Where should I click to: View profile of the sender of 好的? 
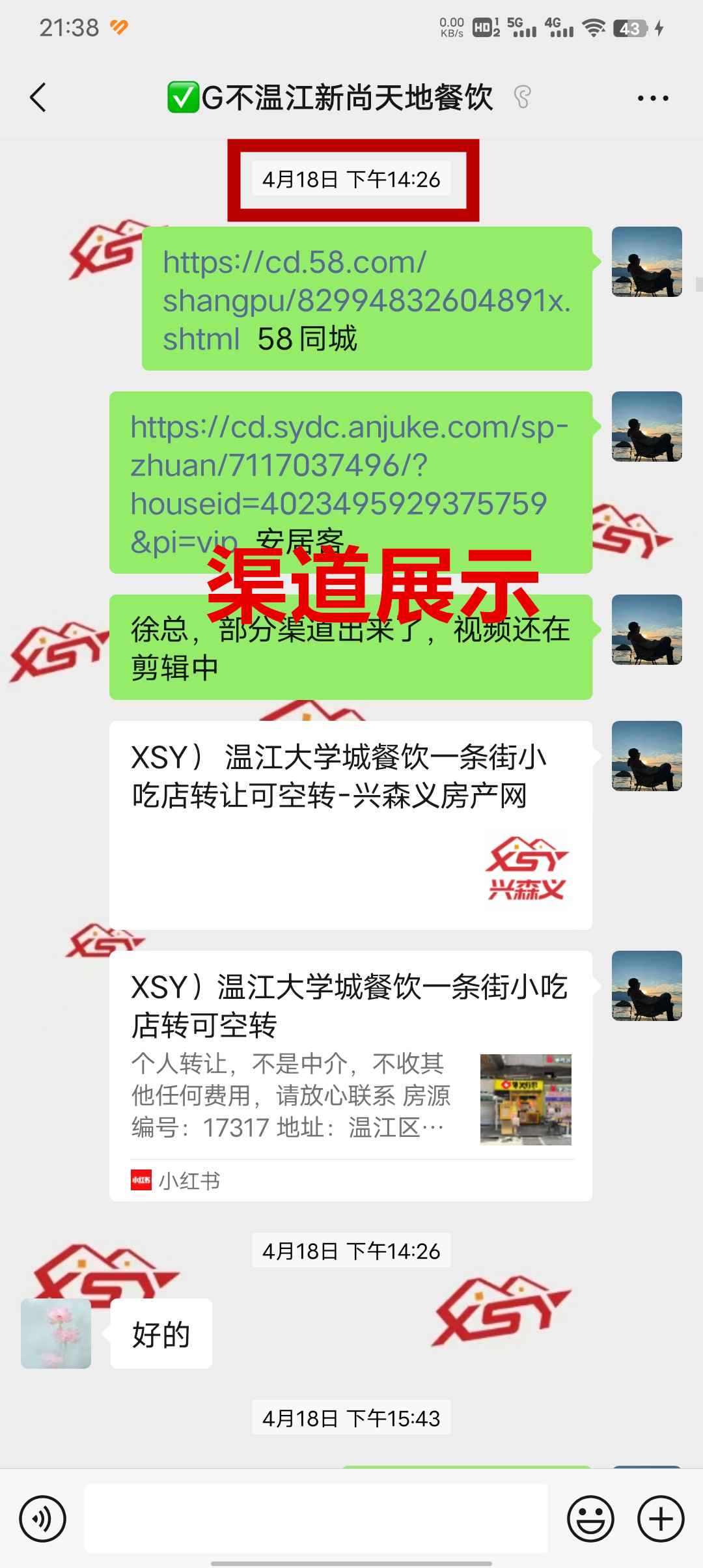[x=56, y=1334]
